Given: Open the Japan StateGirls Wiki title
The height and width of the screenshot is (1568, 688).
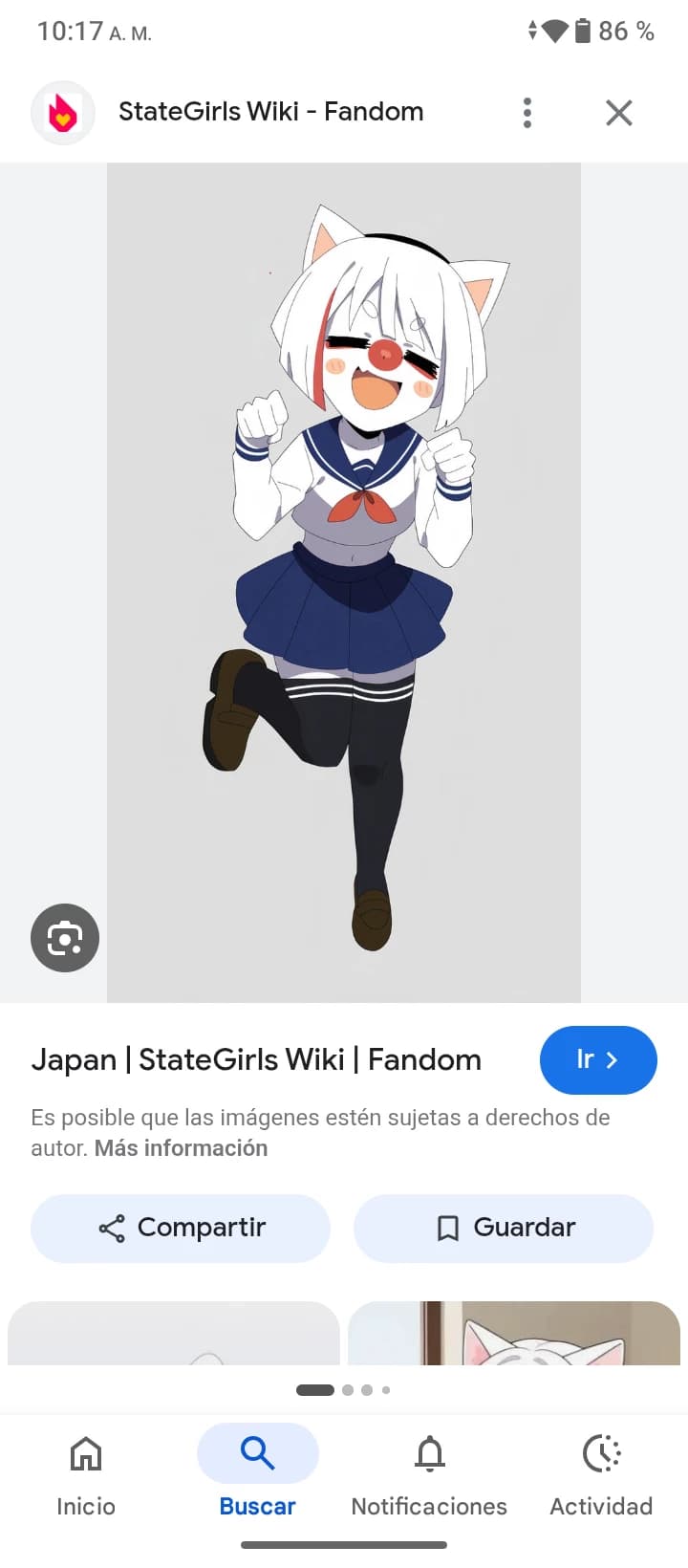Looking at the screenshot, I should pyautogui.click(x=256, y=1059).
